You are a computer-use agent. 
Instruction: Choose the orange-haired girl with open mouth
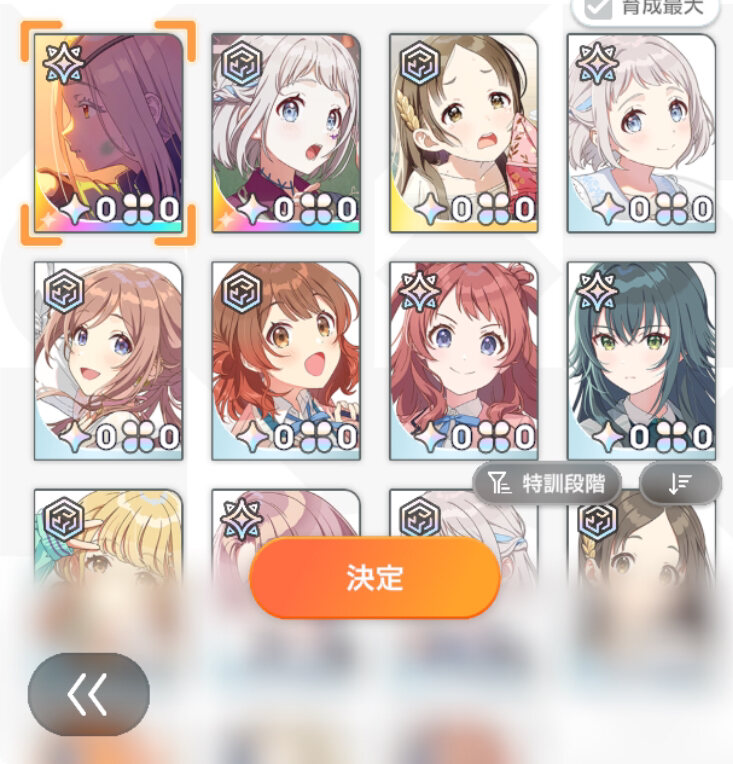(x=286, y=360)
